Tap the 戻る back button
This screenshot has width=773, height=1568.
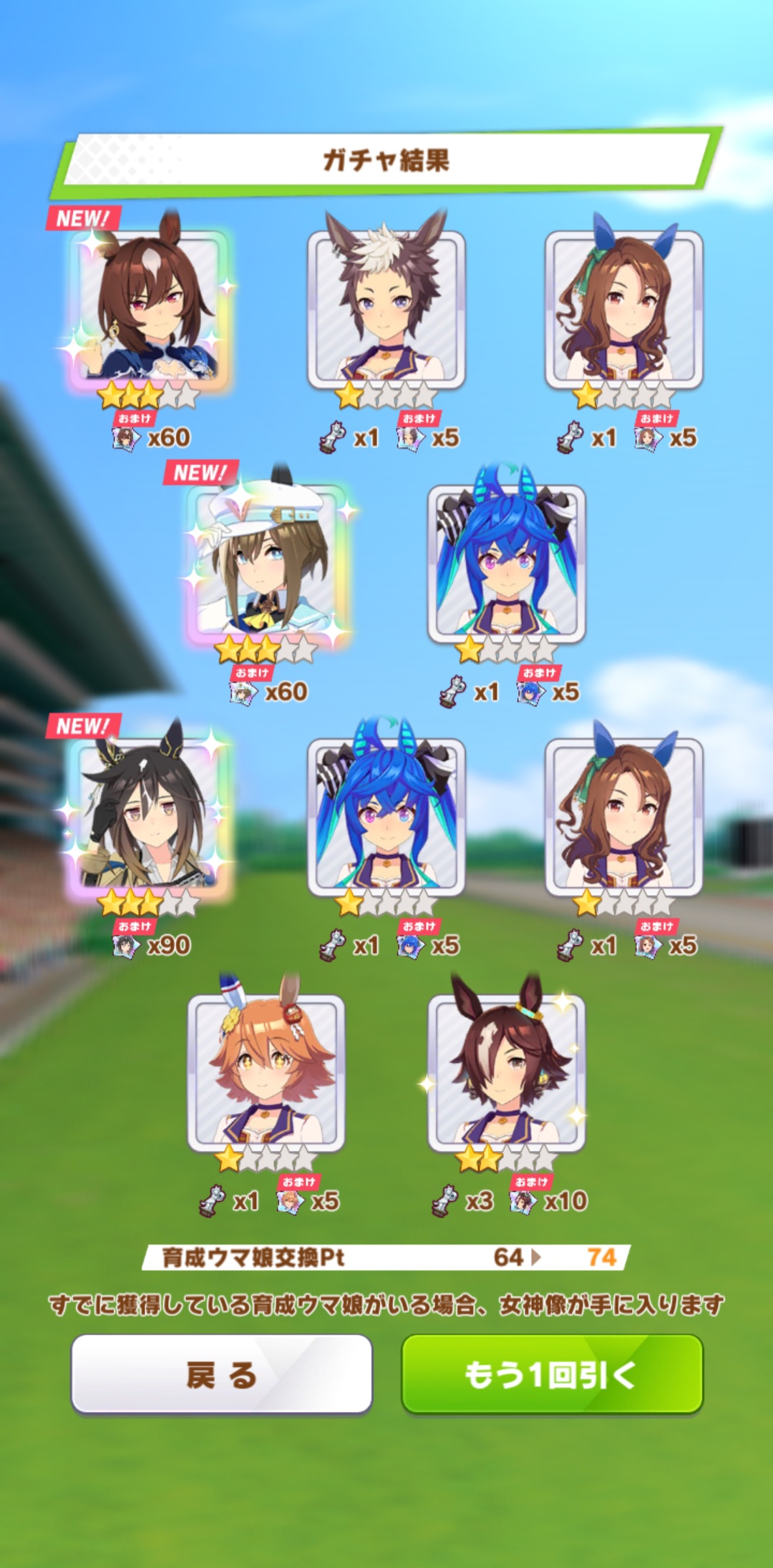point(222,1374)
